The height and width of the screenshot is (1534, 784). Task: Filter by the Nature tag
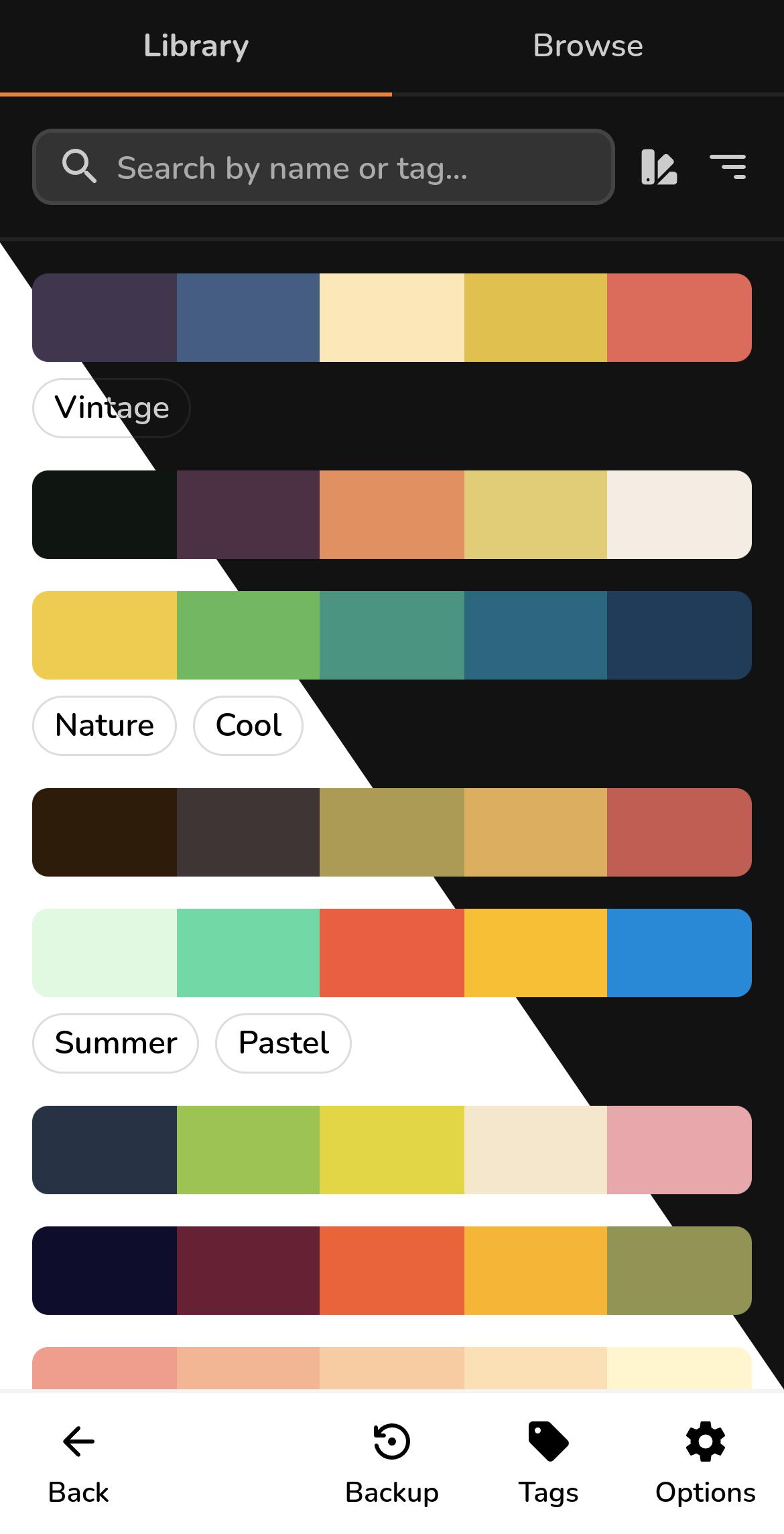[105, 725]
